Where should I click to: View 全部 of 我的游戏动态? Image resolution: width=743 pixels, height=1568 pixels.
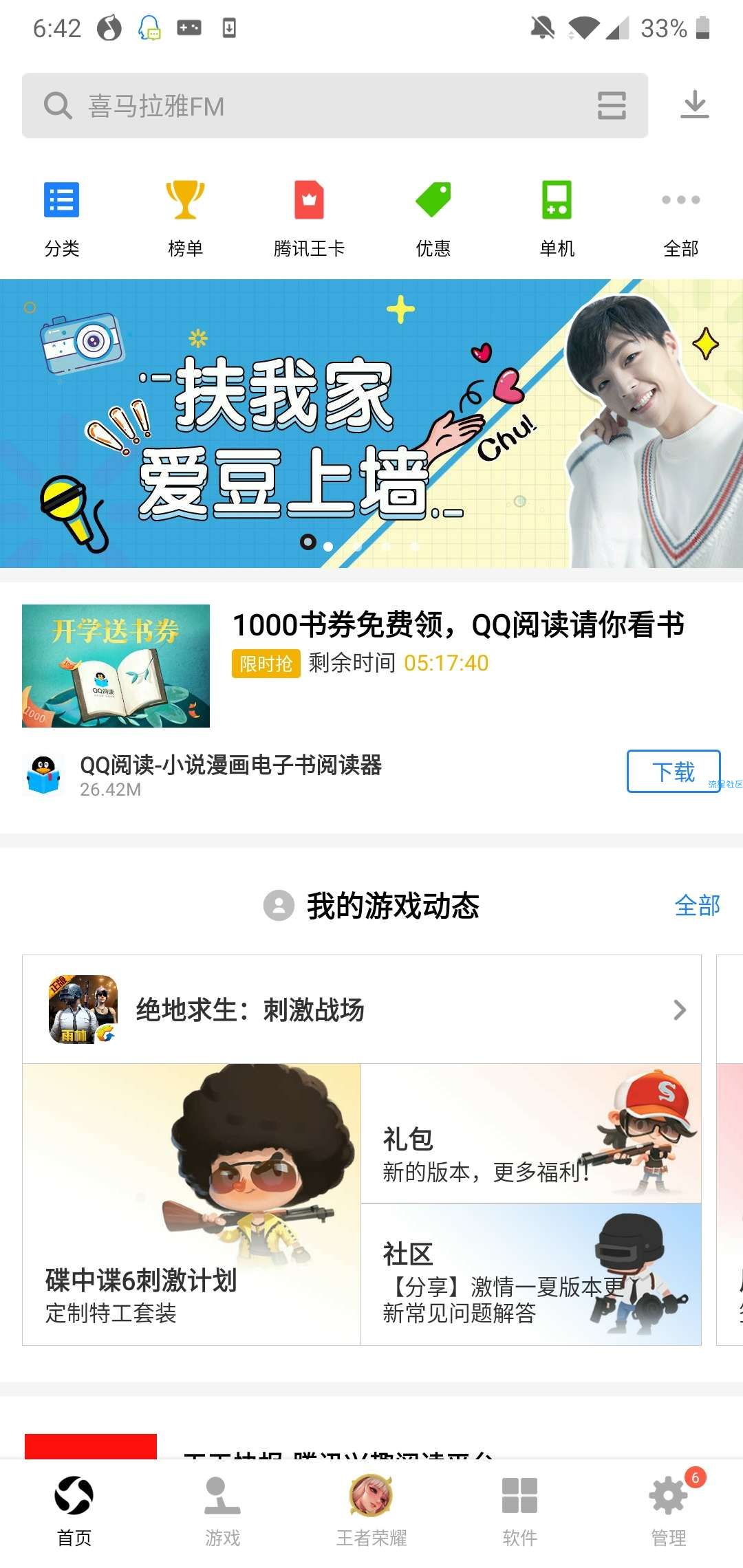point(697,905)
